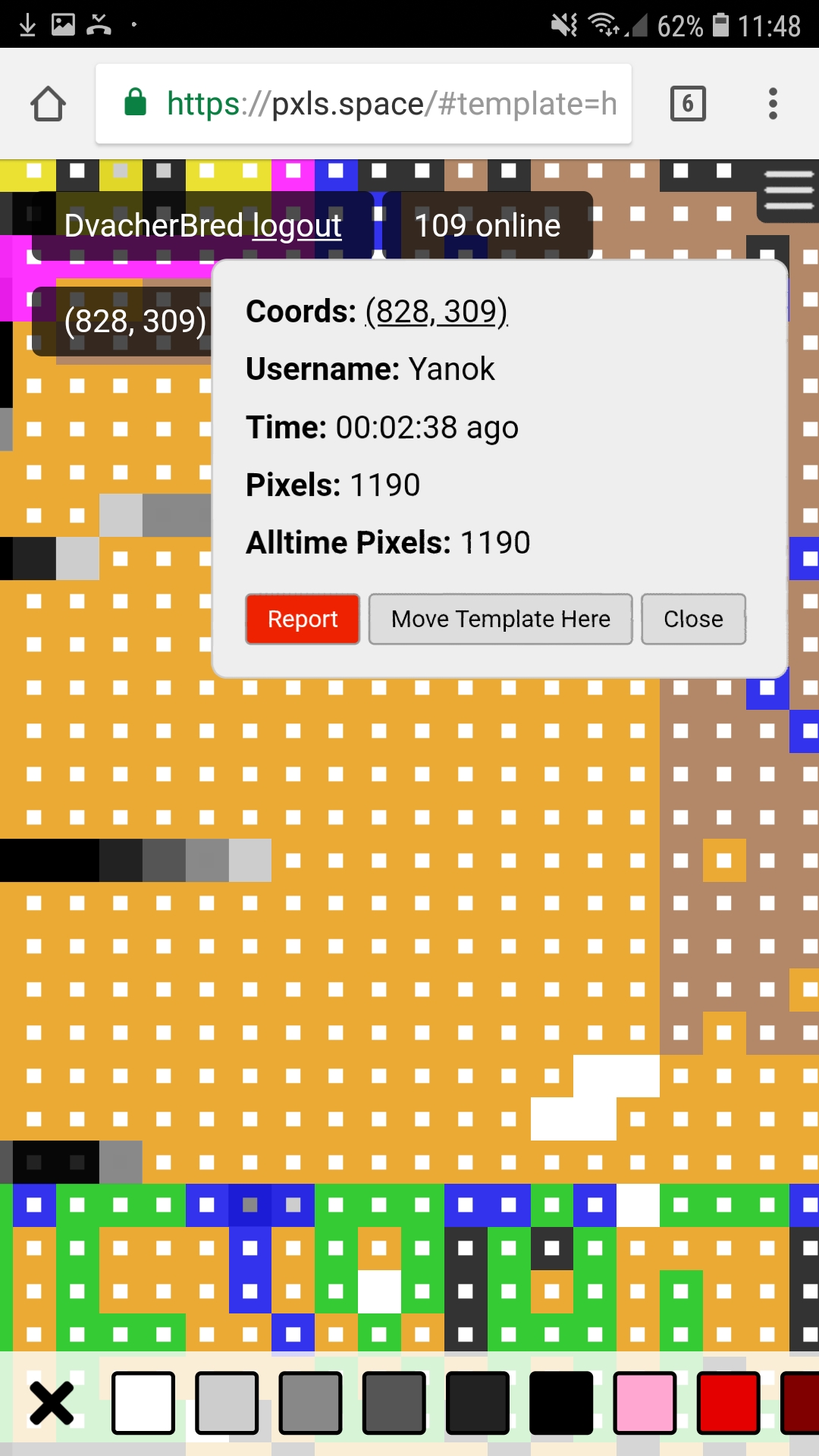Tap the pxls.space address bar
Viewport: 819px width, 1456px height.
pos(363,104)
